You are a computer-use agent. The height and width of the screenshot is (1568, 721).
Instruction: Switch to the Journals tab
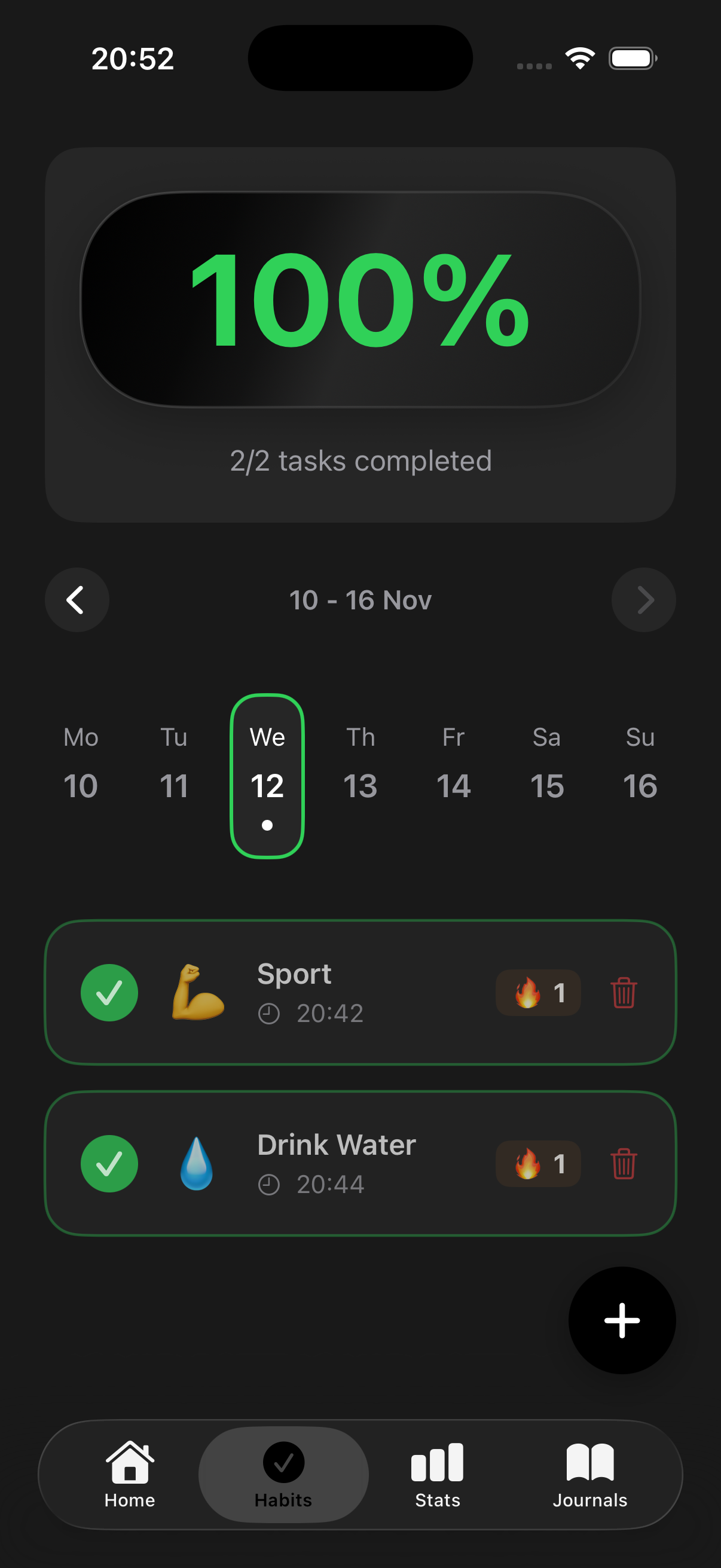(589, 1474)
